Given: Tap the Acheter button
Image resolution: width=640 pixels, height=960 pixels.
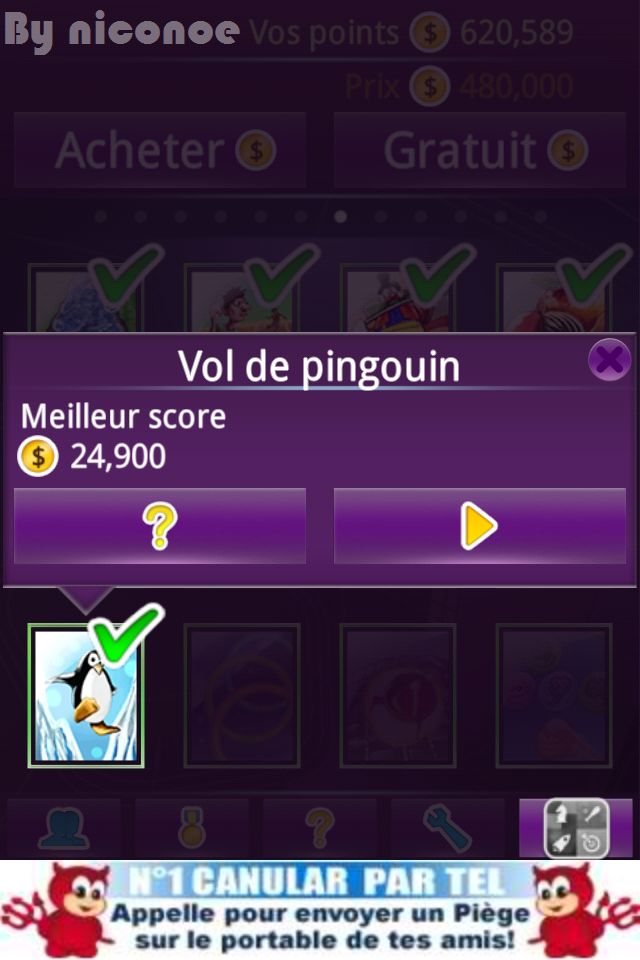Looking at the screenshot, I should click(160, 151).
